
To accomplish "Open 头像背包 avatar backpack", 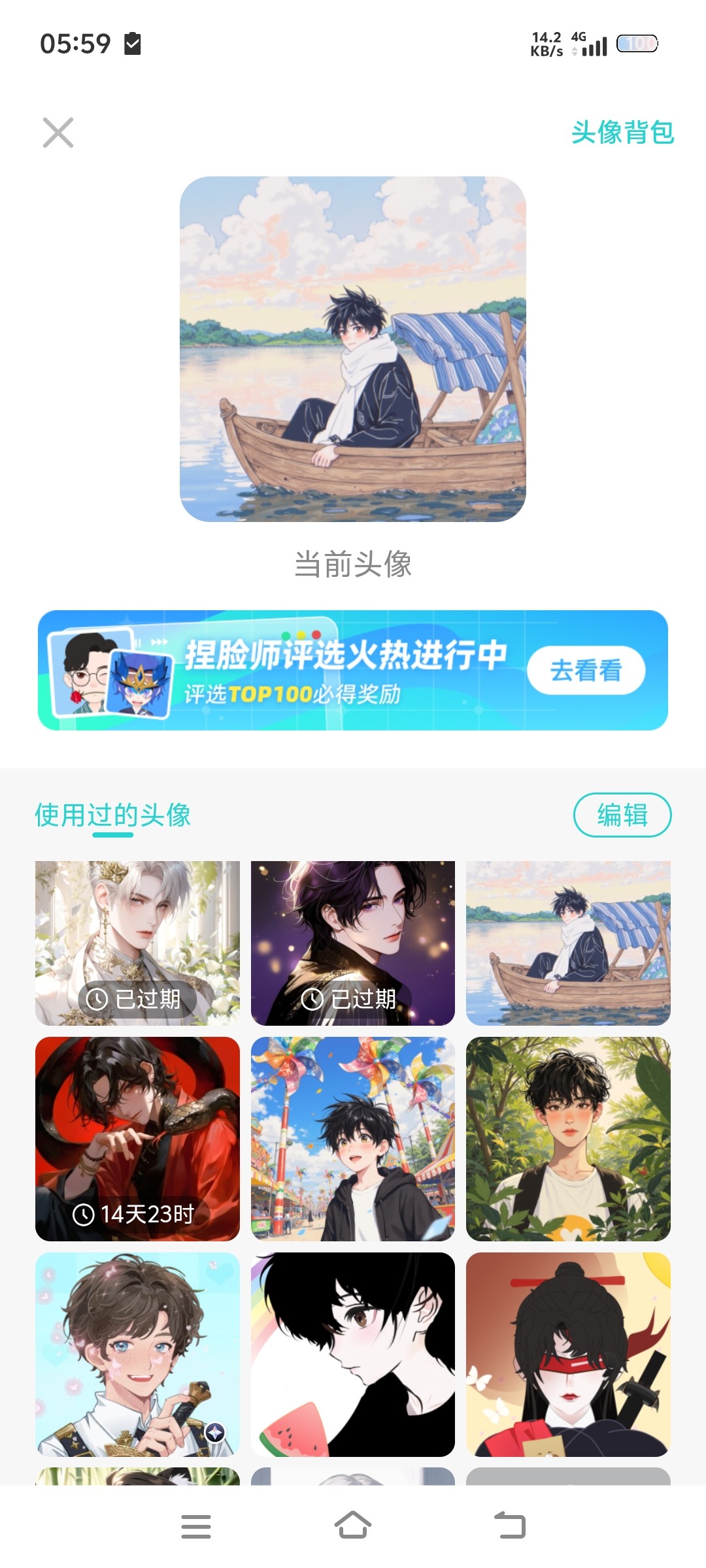I will click(622, 132).
